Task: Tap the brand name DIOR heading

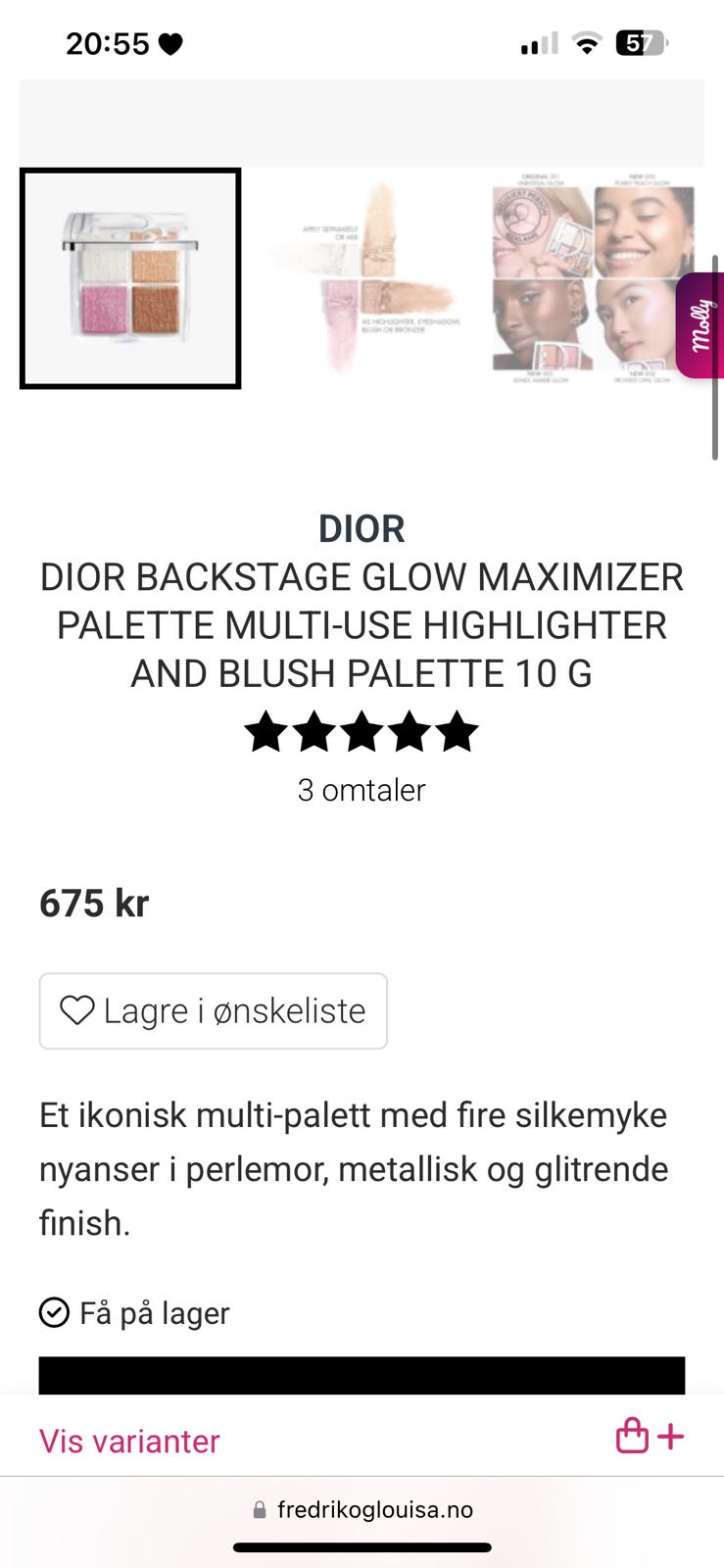Action: [x=362, y=528]
